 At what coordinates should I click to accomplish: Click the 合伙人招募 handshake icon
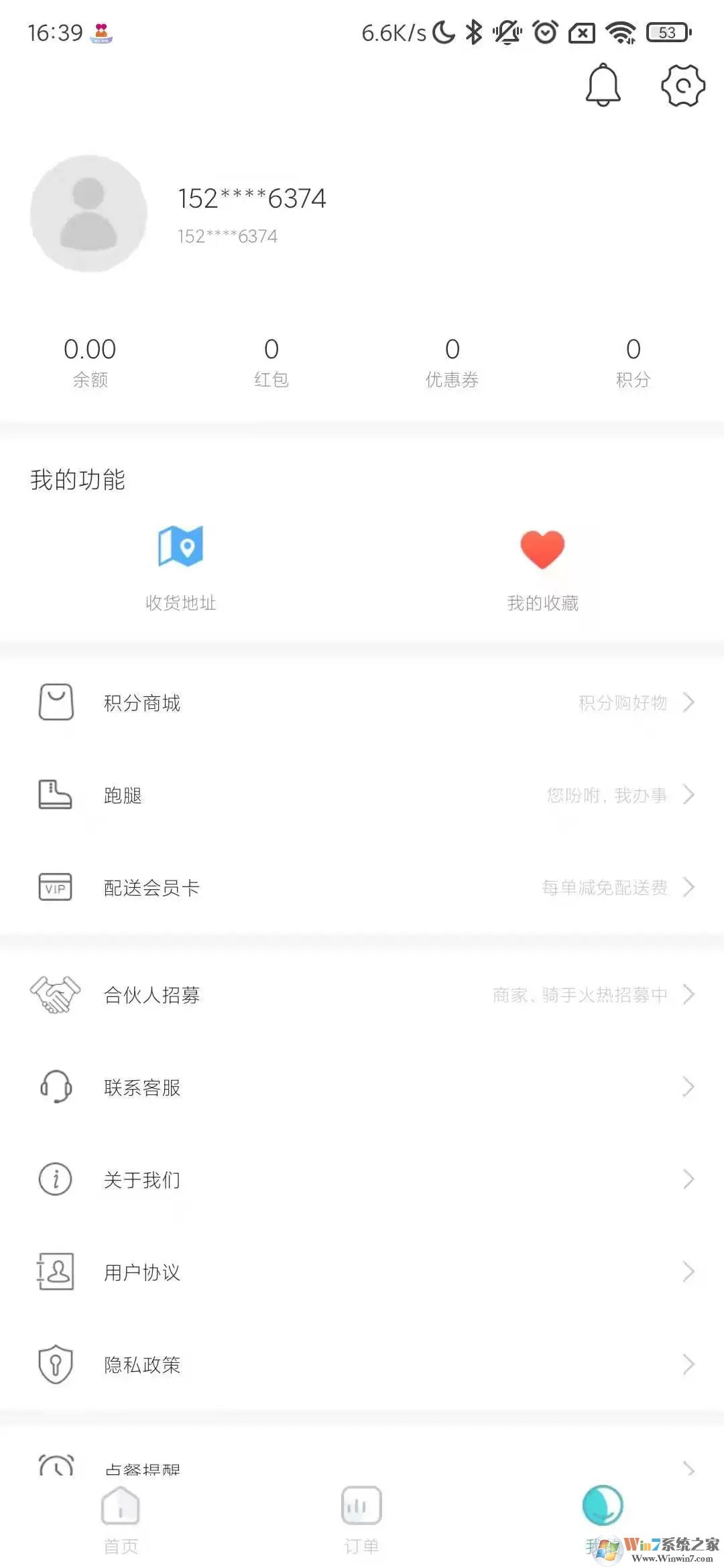55,994
